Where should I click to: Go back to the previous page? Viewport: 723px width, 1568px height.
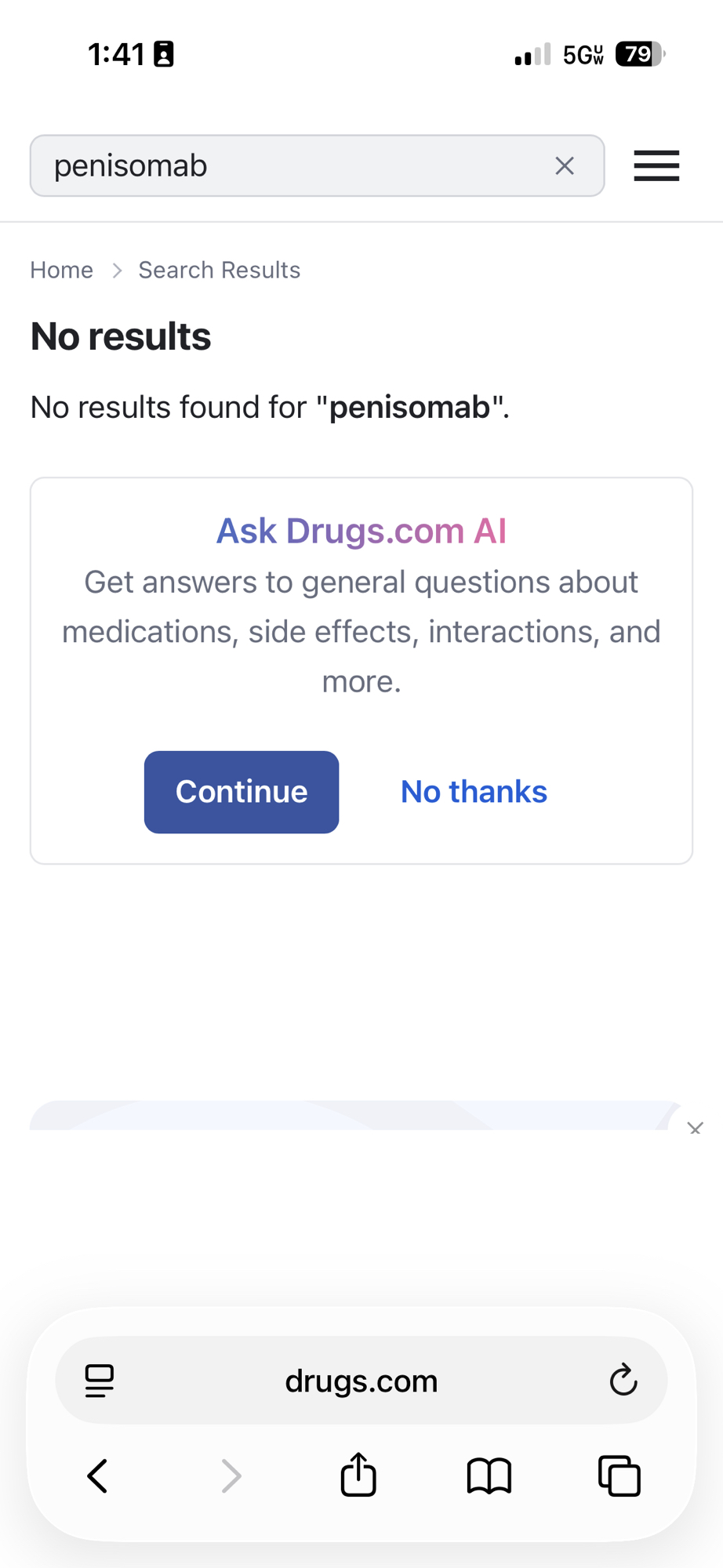pyautogui.click(x=98, y=1476)
